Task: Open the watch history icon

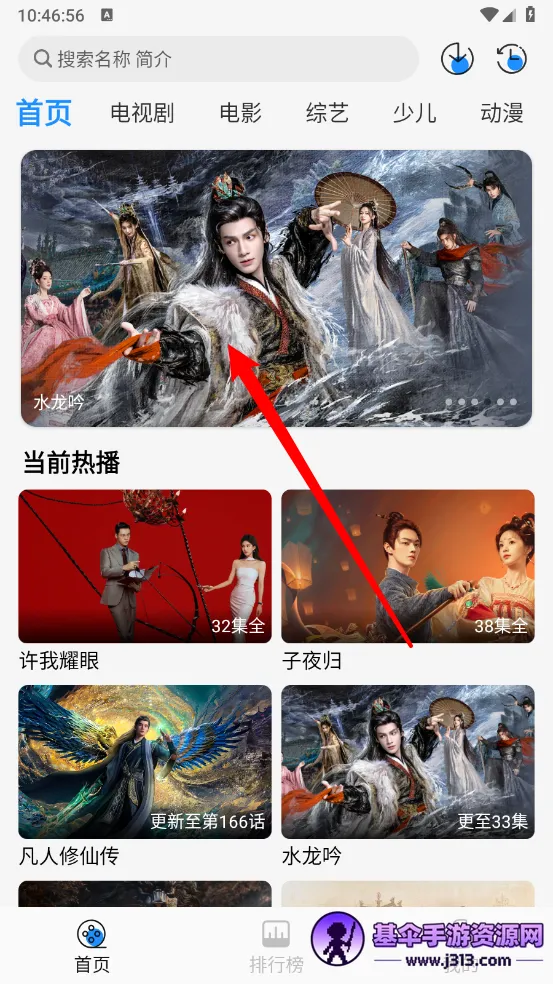Action: point(511,59)
